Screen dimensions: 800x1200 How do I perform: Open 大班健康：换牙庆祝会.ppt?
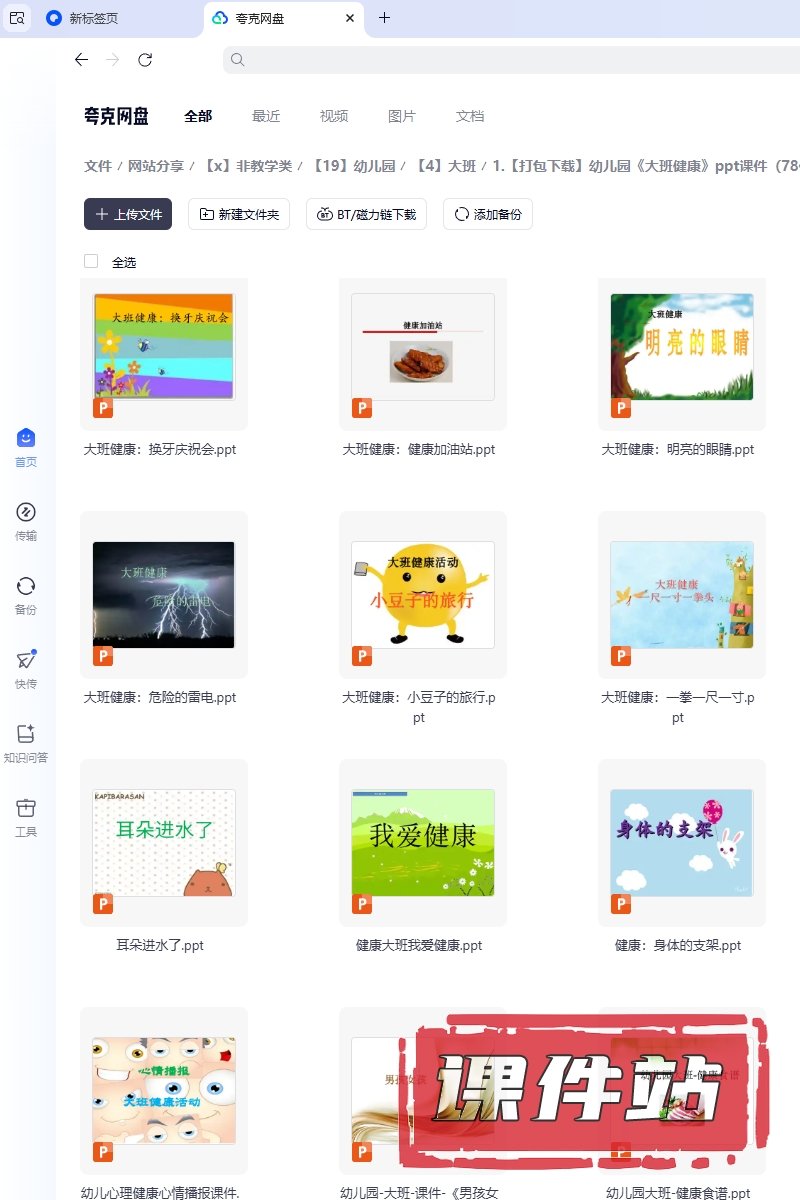click(164, 348)
